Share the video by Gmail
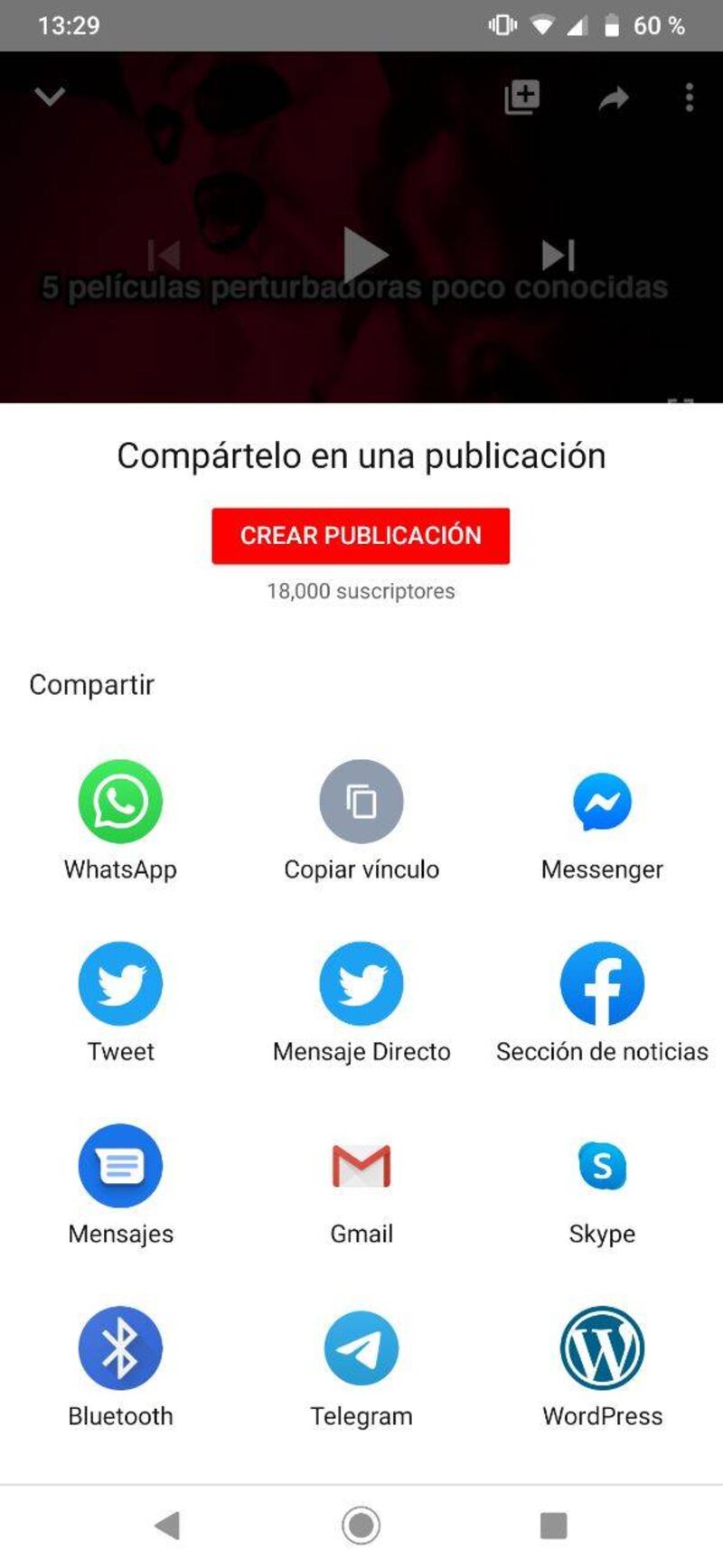The height and width of the screenshot is (1568, 723). coord(361,1166)
